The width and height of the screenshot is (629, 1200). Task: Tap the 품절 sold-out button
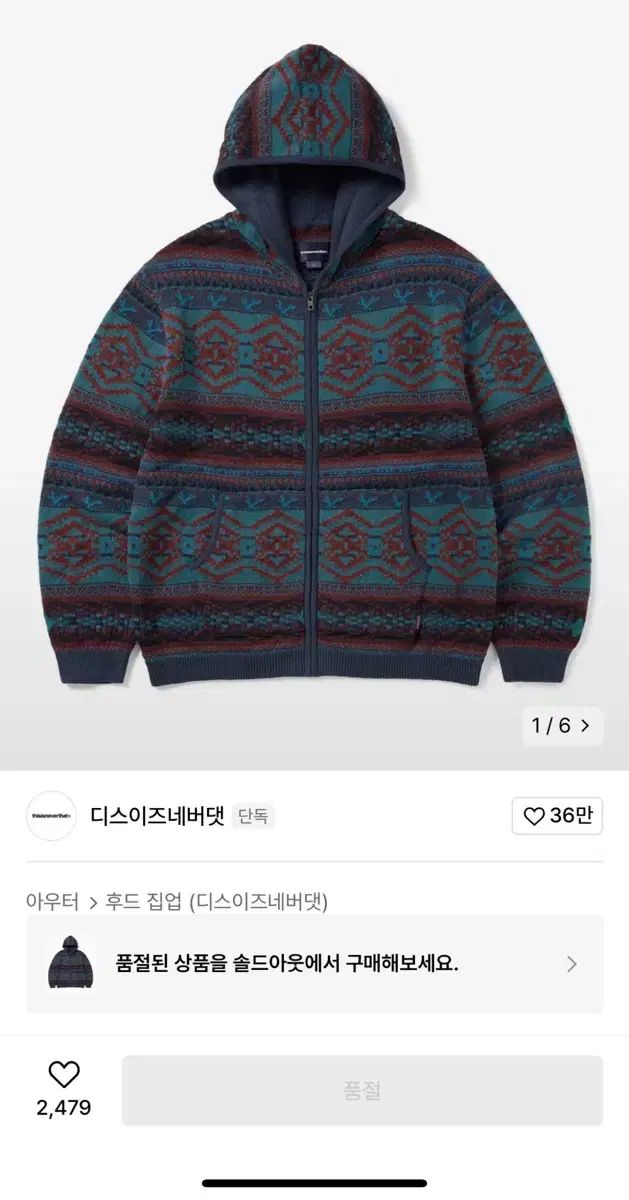tap(362, 1090)
